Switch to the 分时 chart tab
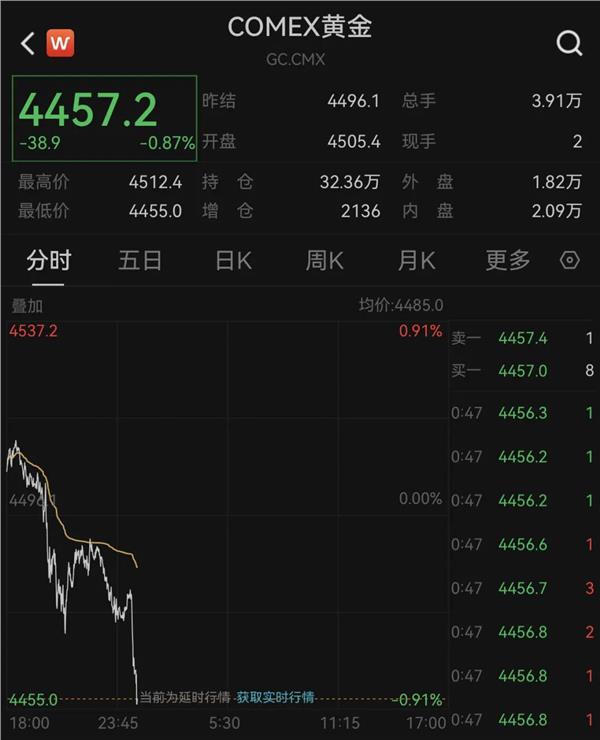Viewport: 600px width, 740px height. [x=48, y=261]
